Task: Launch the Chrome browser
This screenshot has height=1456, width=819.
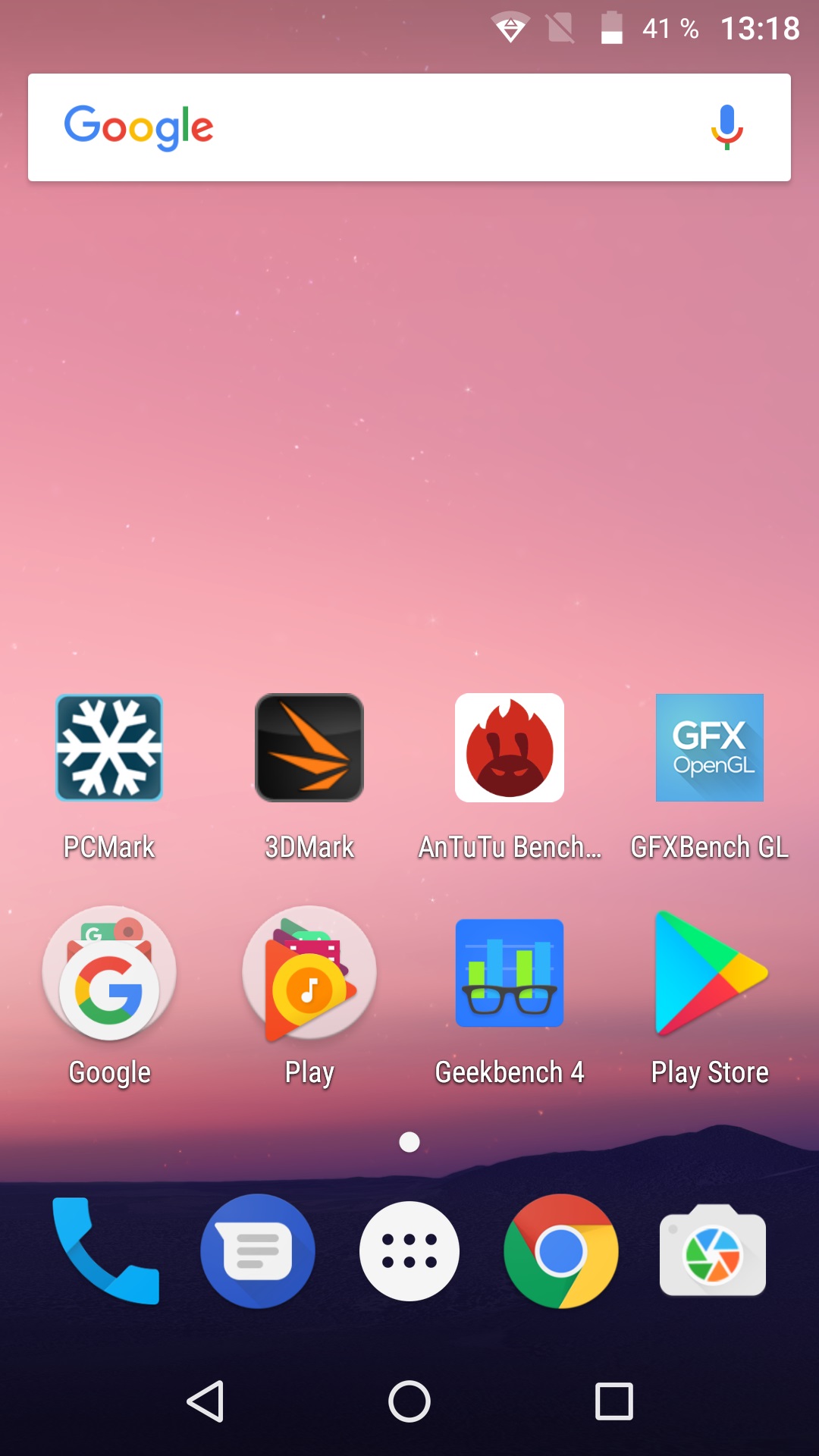Action: coord(561,1251)
